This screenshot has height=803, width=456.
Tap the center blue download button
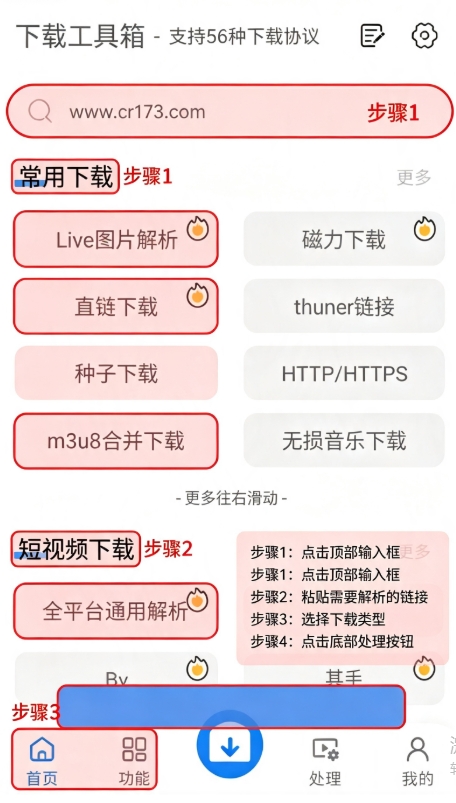(x=230, y=746)
